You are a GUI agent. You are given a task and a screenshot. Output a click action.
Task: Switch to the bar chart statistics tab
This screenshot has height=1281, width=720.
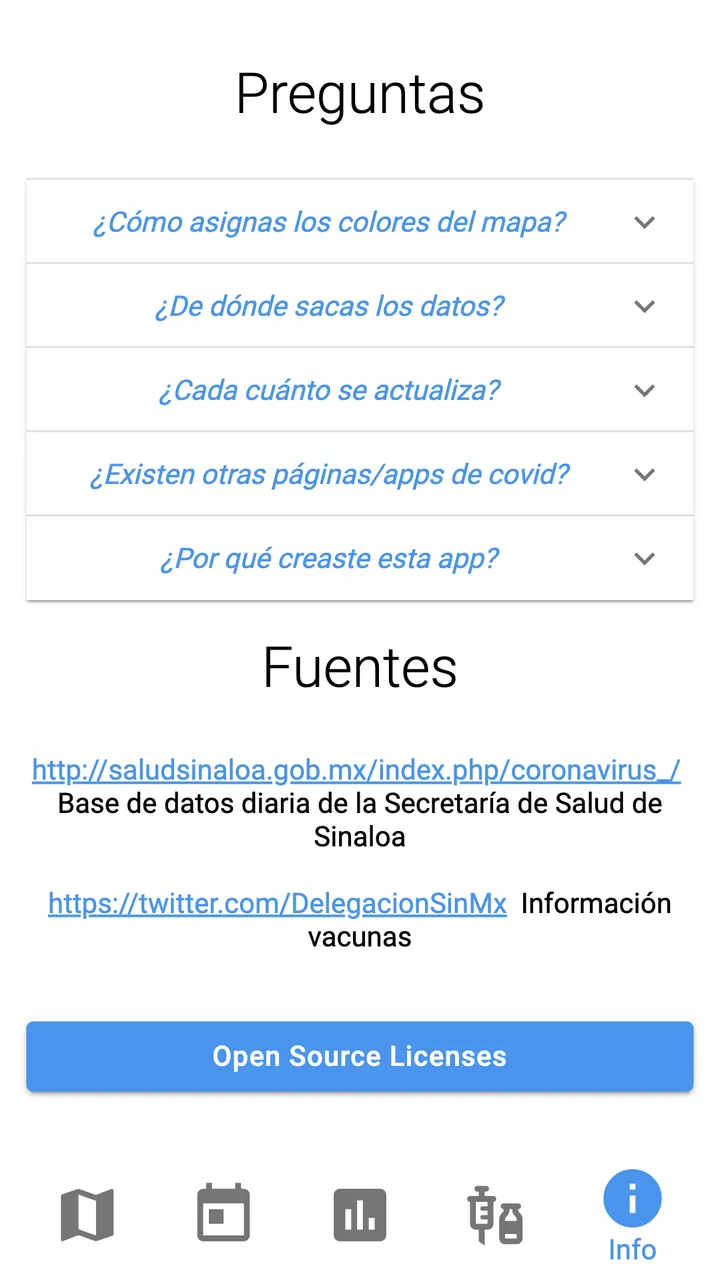pos(359,1214)
